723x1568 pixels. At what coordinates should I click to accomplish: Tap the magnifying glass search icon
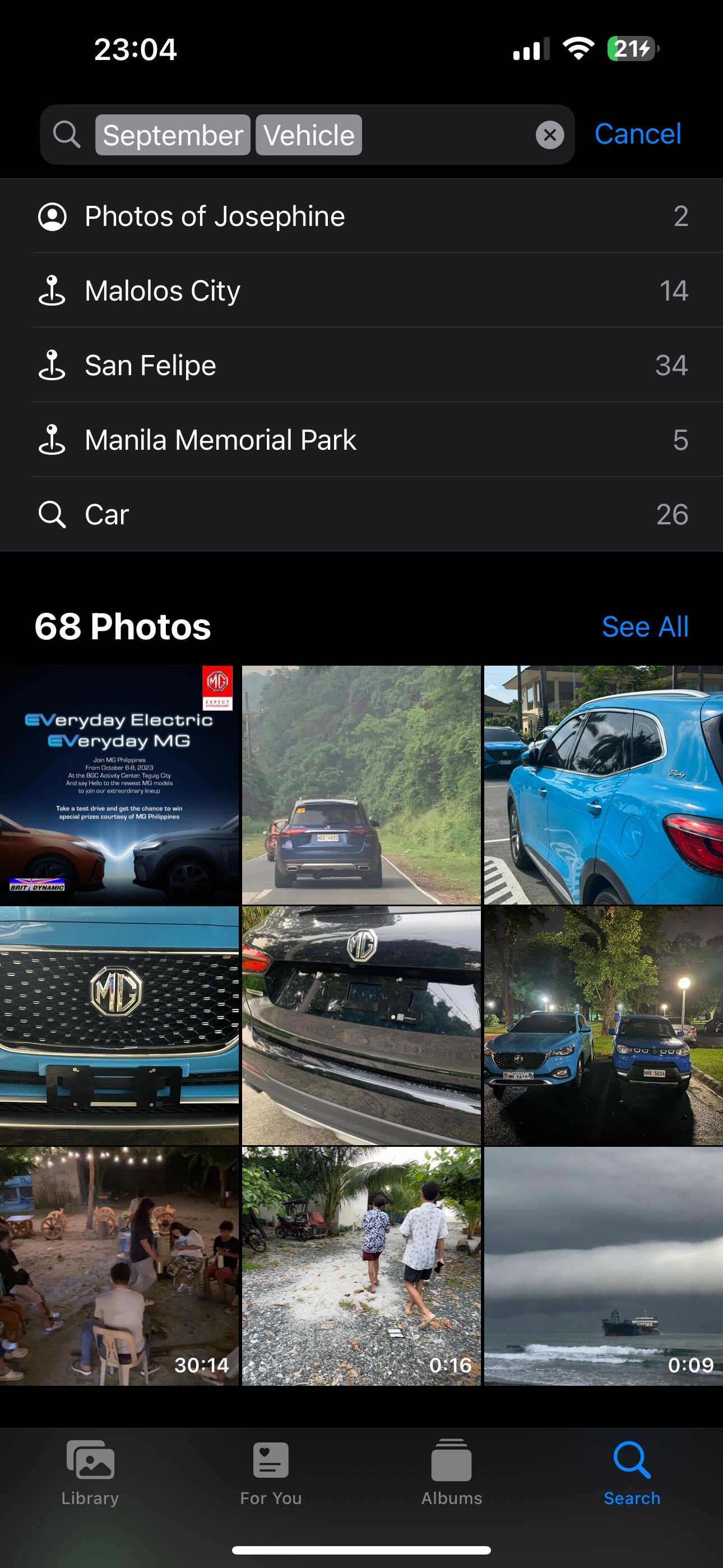[x=67, y=134]
